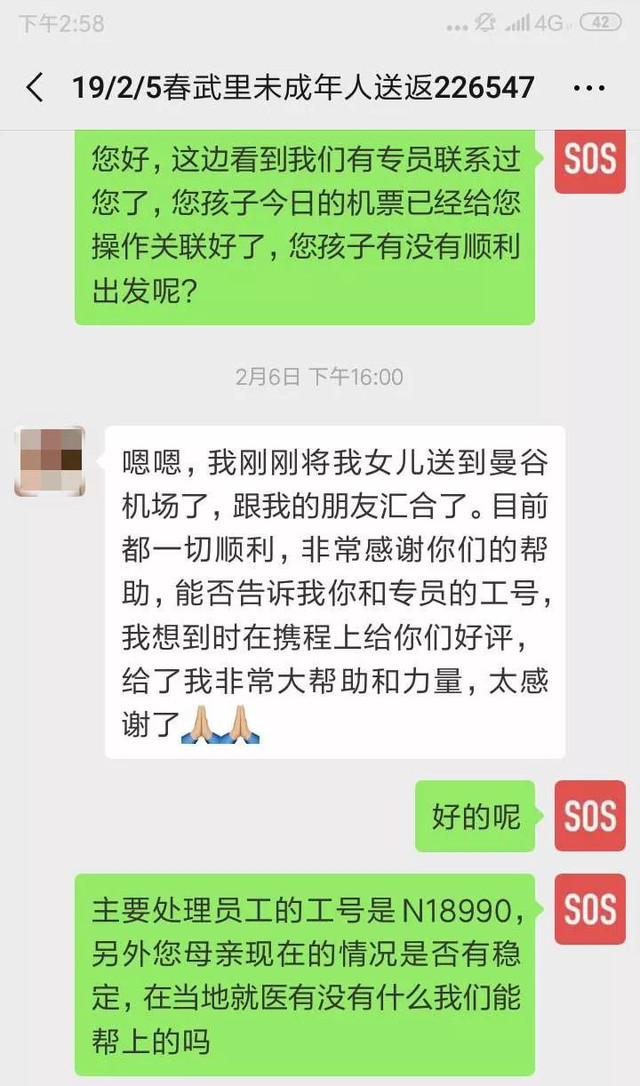Go back from the chat

click(x=35, y=87)
